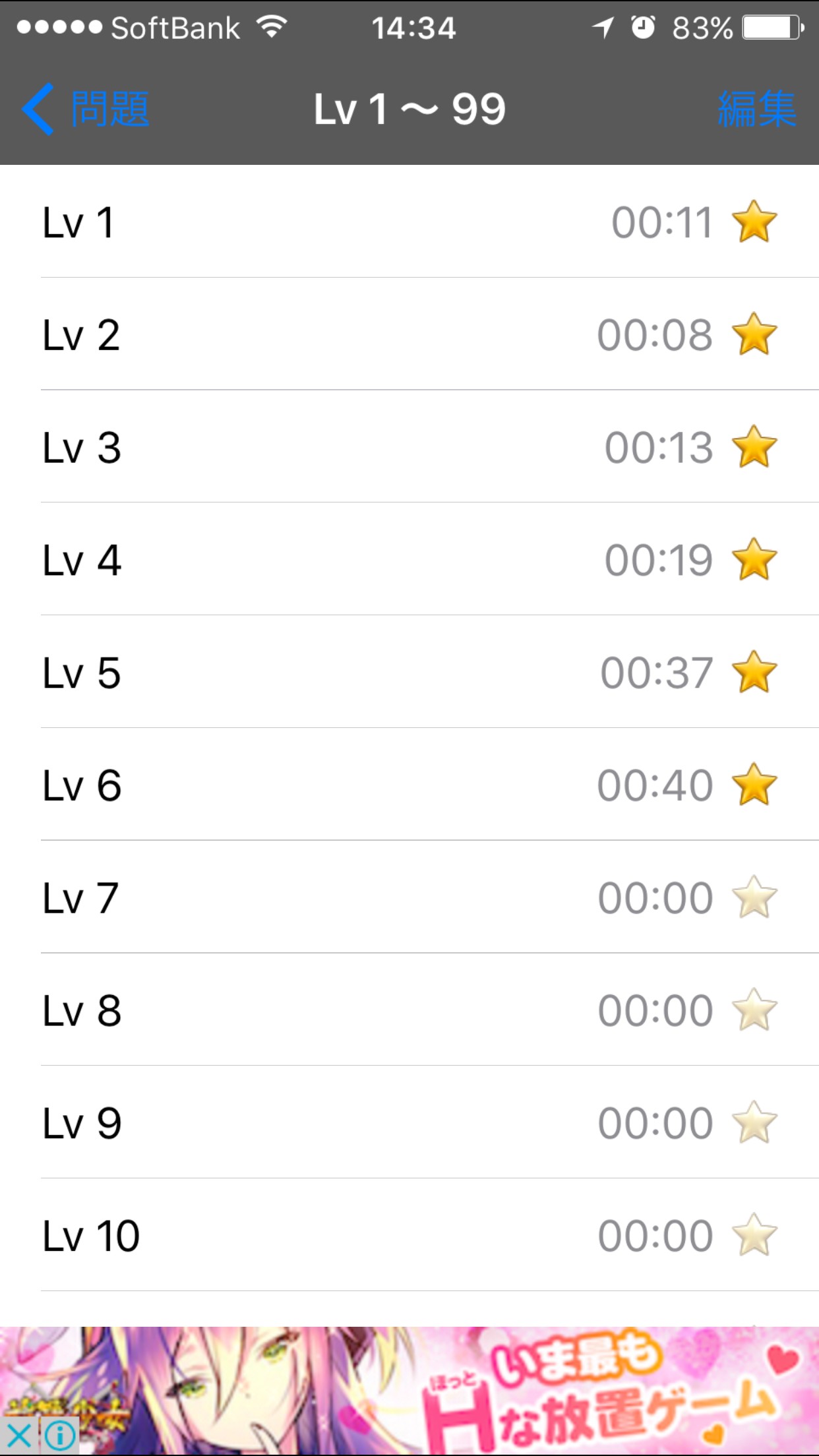Open the Lv 1 puzzle
This screenshot has width=819, height=1456.
point(409,222)
